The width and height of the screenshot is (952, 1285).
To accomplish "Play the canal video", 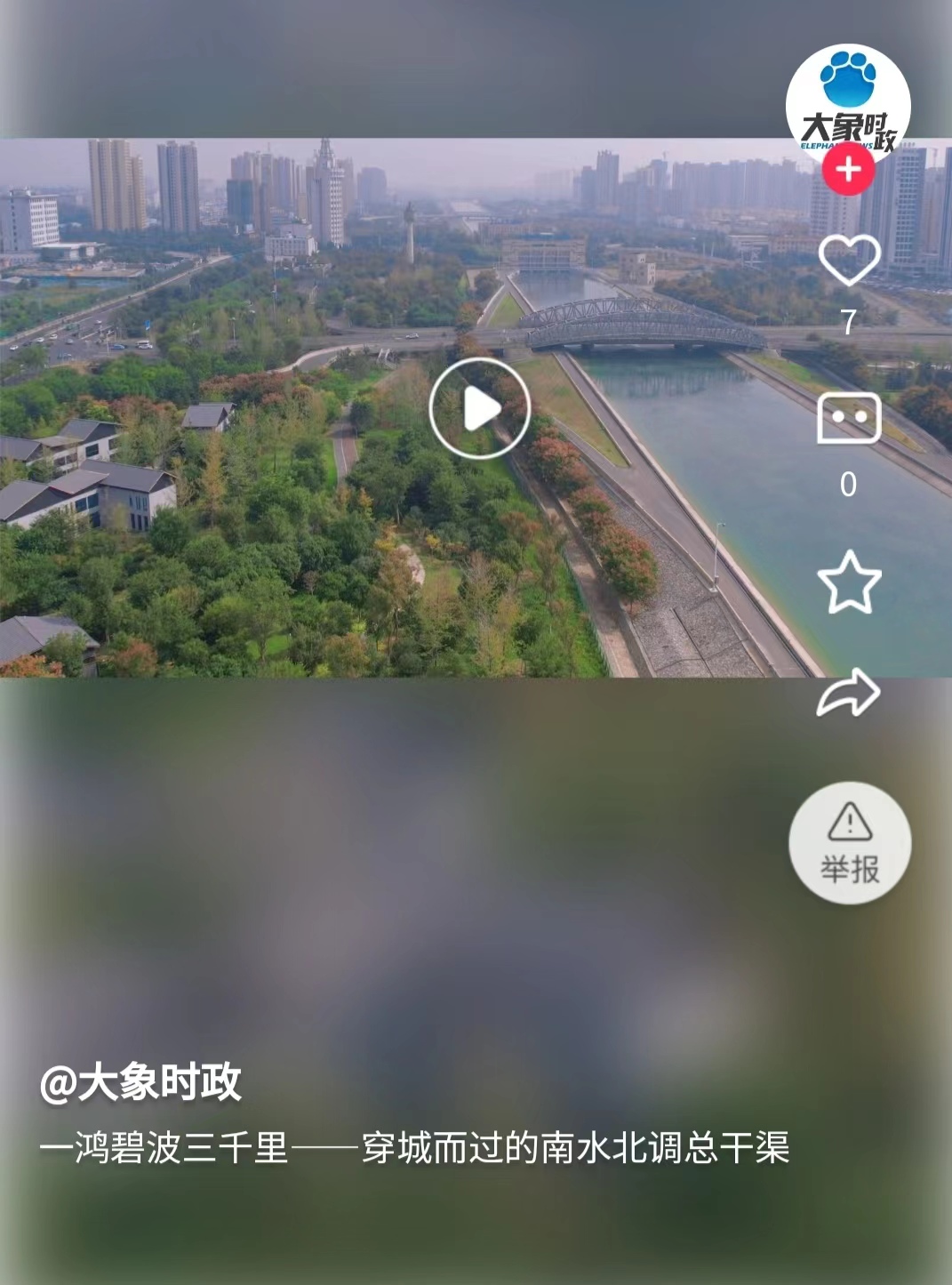I will point(480,409).
